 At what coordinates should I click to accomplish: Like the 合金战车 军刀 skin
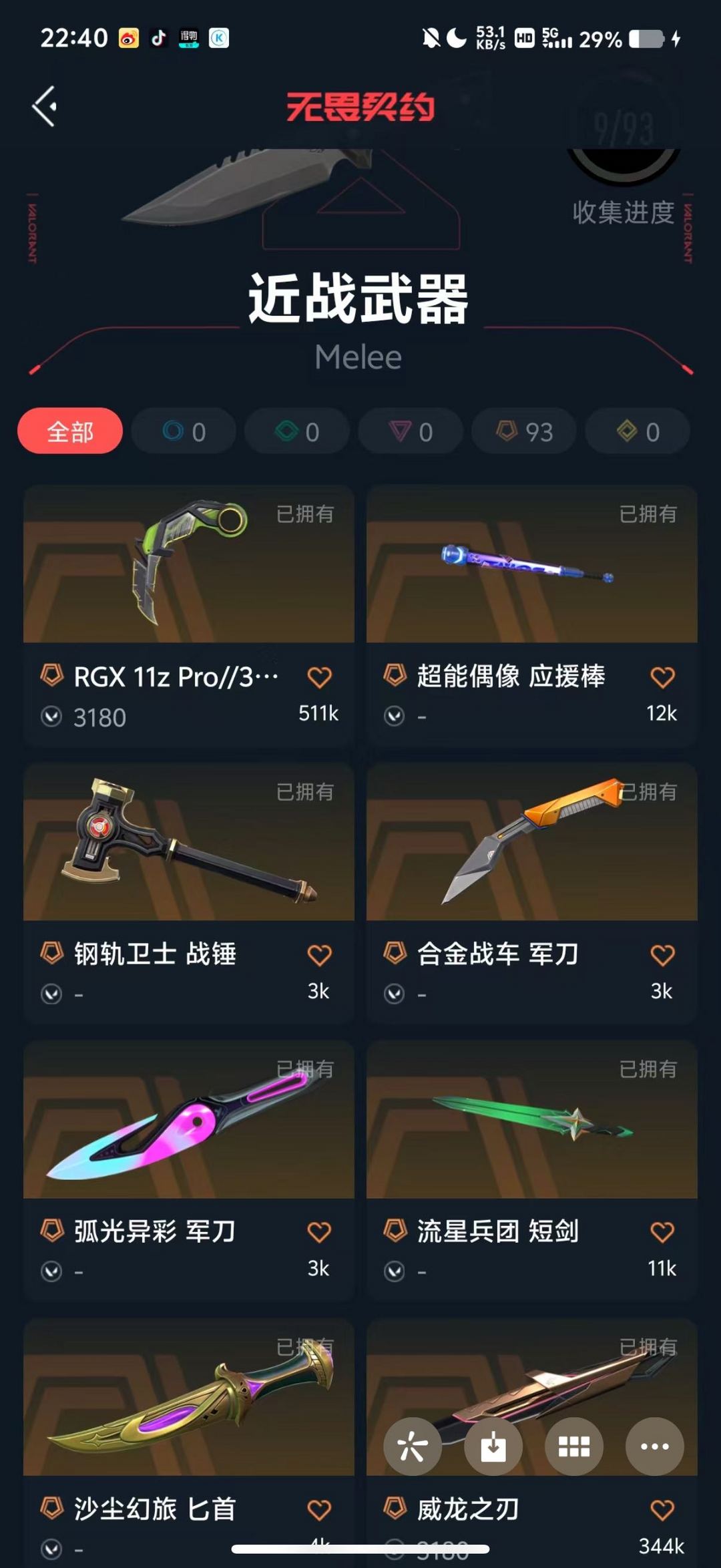[x=662, y=955]
